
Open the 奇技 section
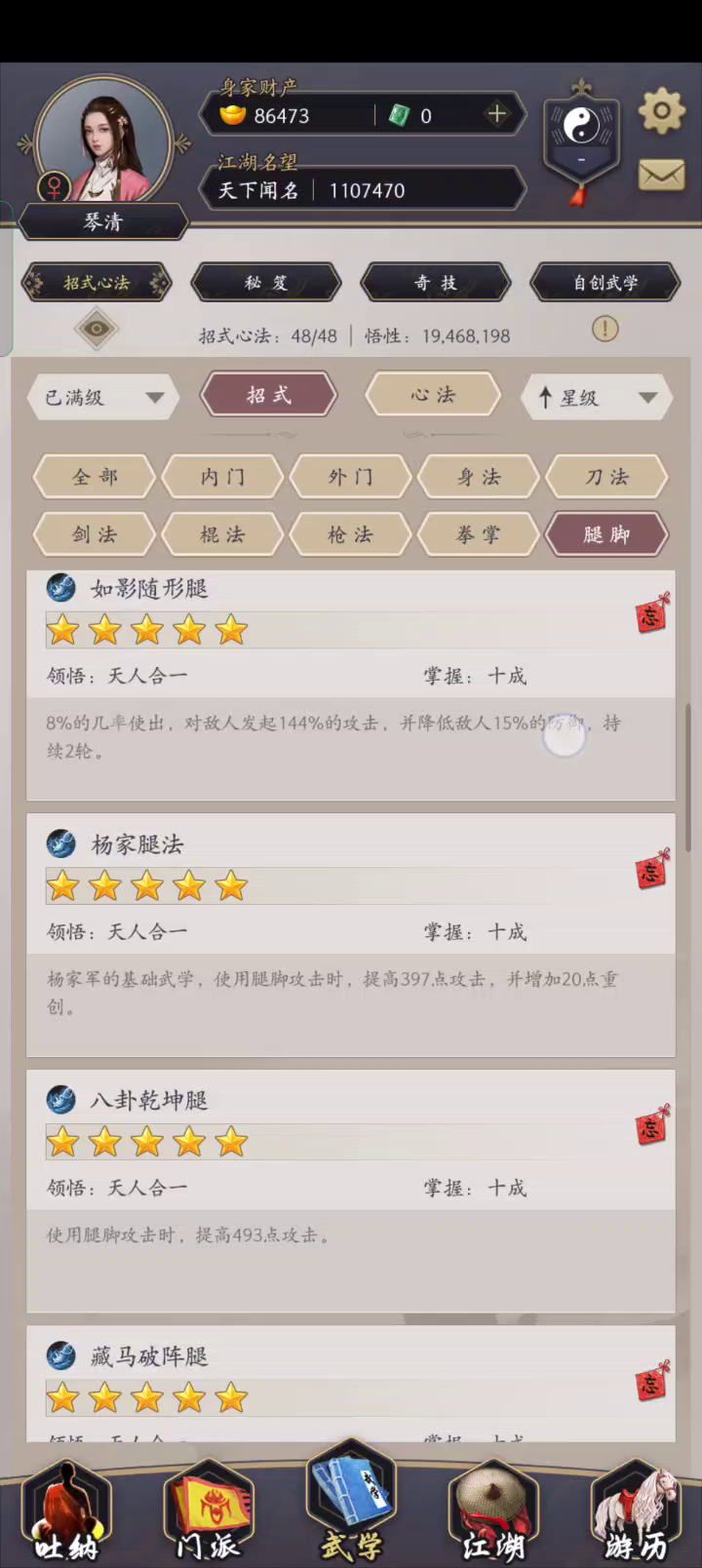coord(436,283)
